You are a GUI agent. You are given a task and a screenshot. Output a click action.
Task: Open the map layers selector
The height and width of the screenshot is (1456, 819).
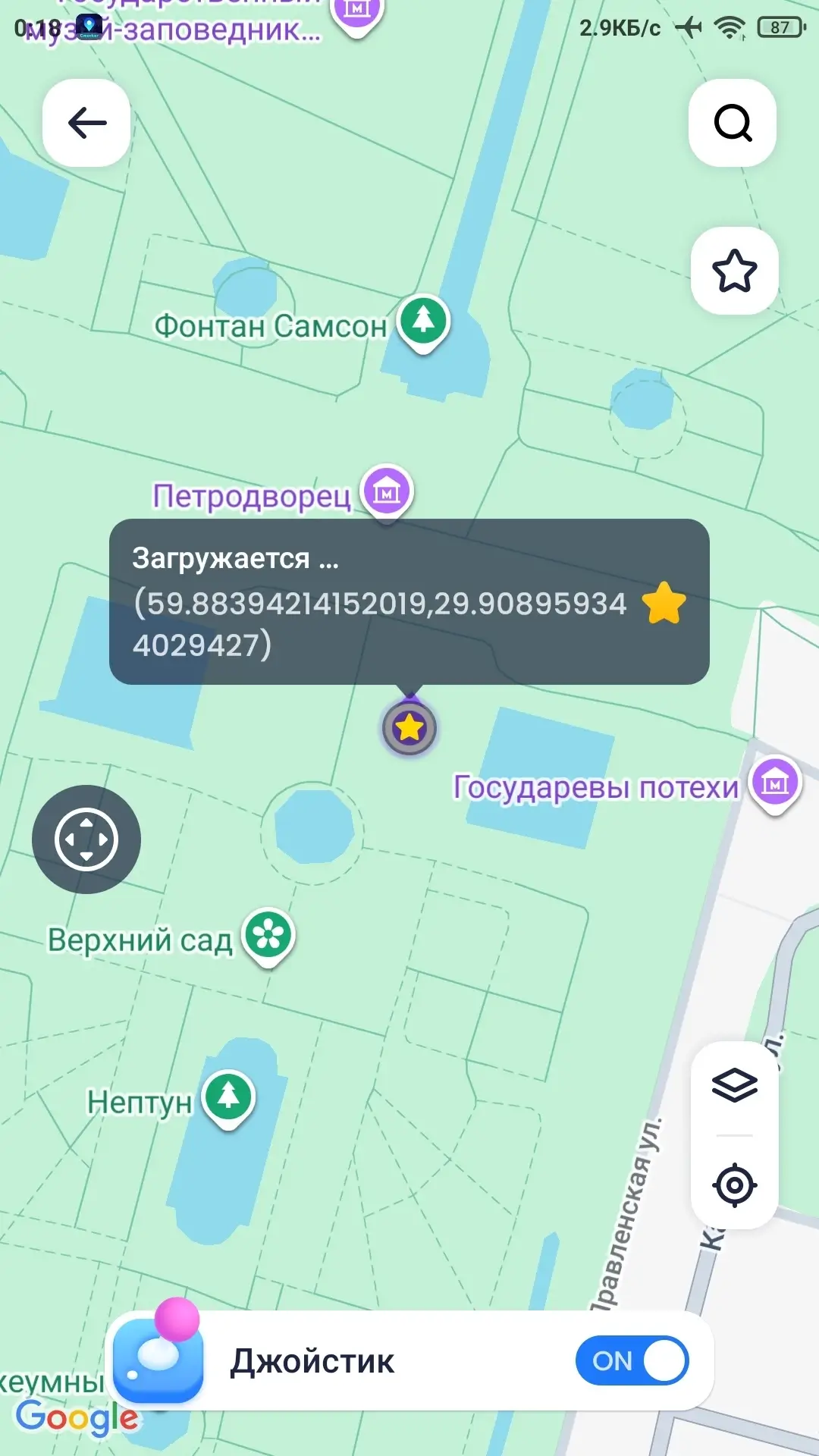click(734, 1085)
